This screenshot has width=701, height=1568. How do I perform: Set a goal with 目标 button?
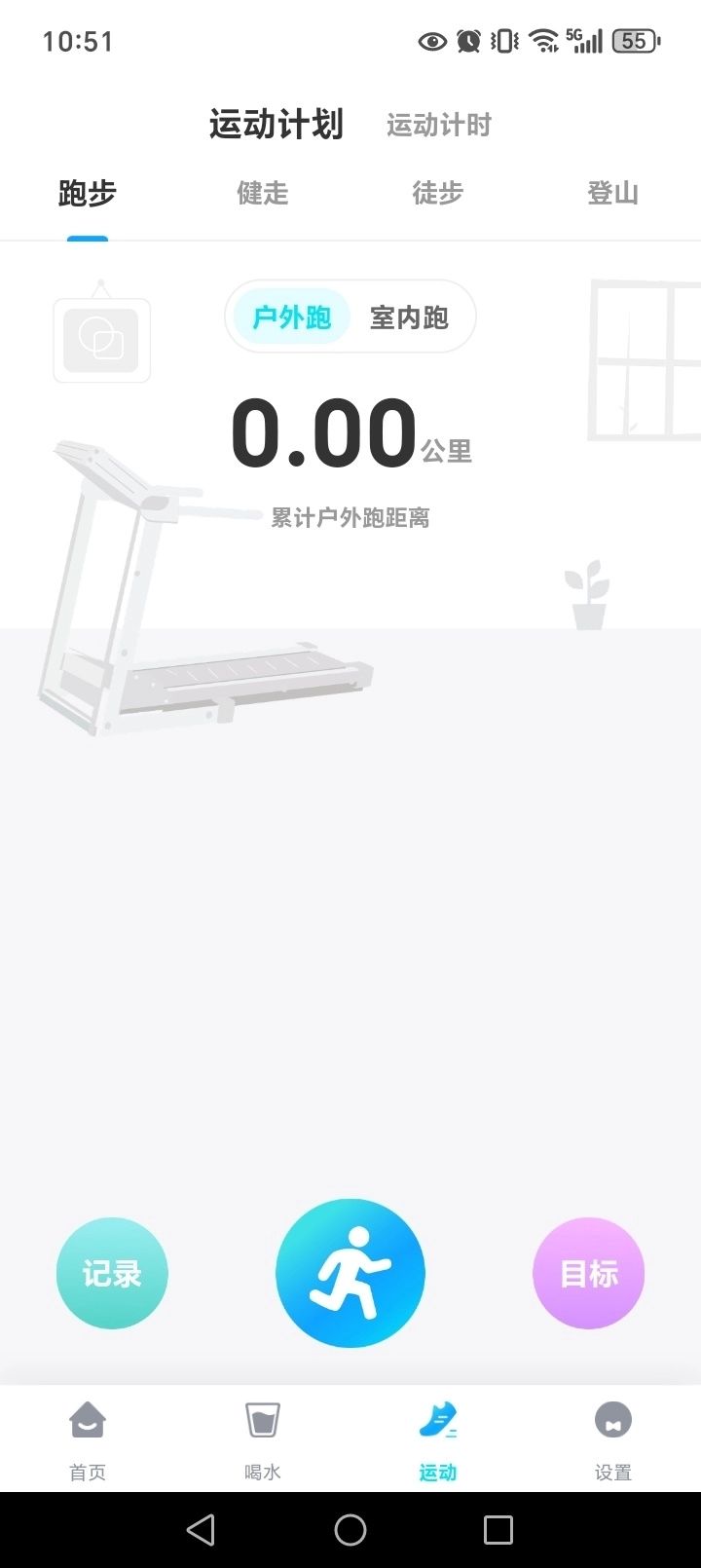pos(589,1273)
